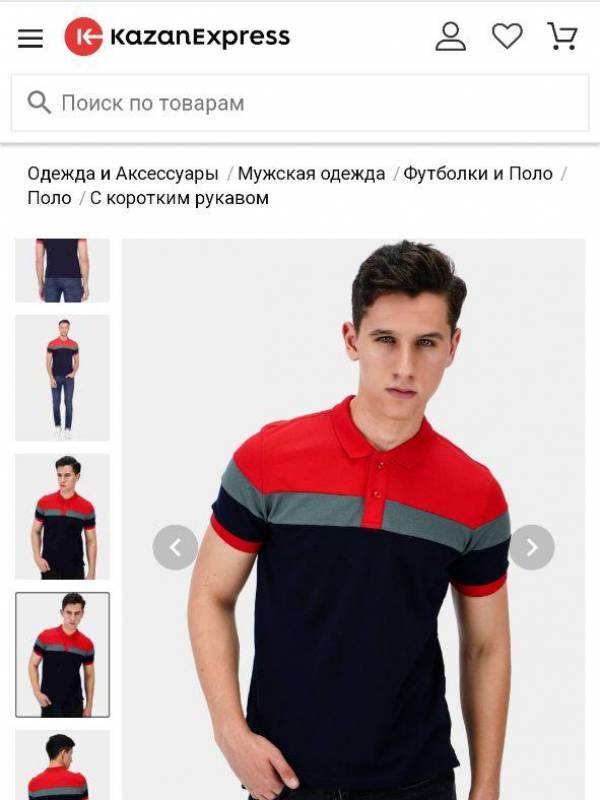
Task: Tap the search field Поиск по товарам
Action: (x=300, y=103)
